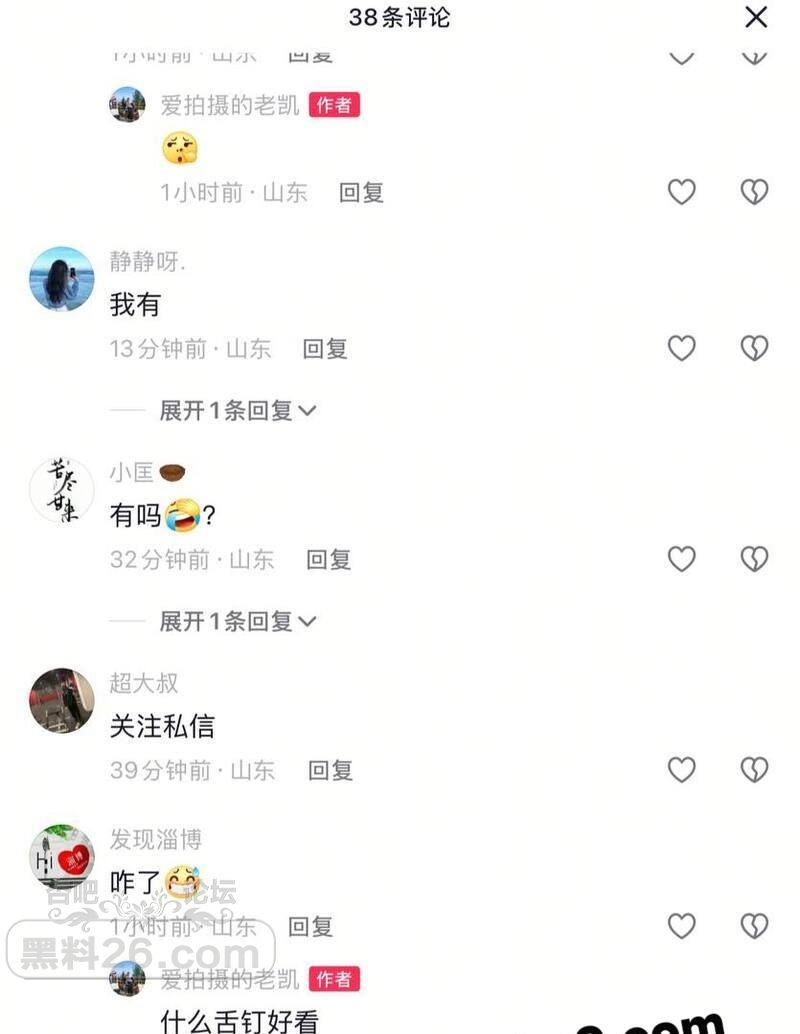
Task: Close the 38条评论 comments panel
Action: click(757, 17)
